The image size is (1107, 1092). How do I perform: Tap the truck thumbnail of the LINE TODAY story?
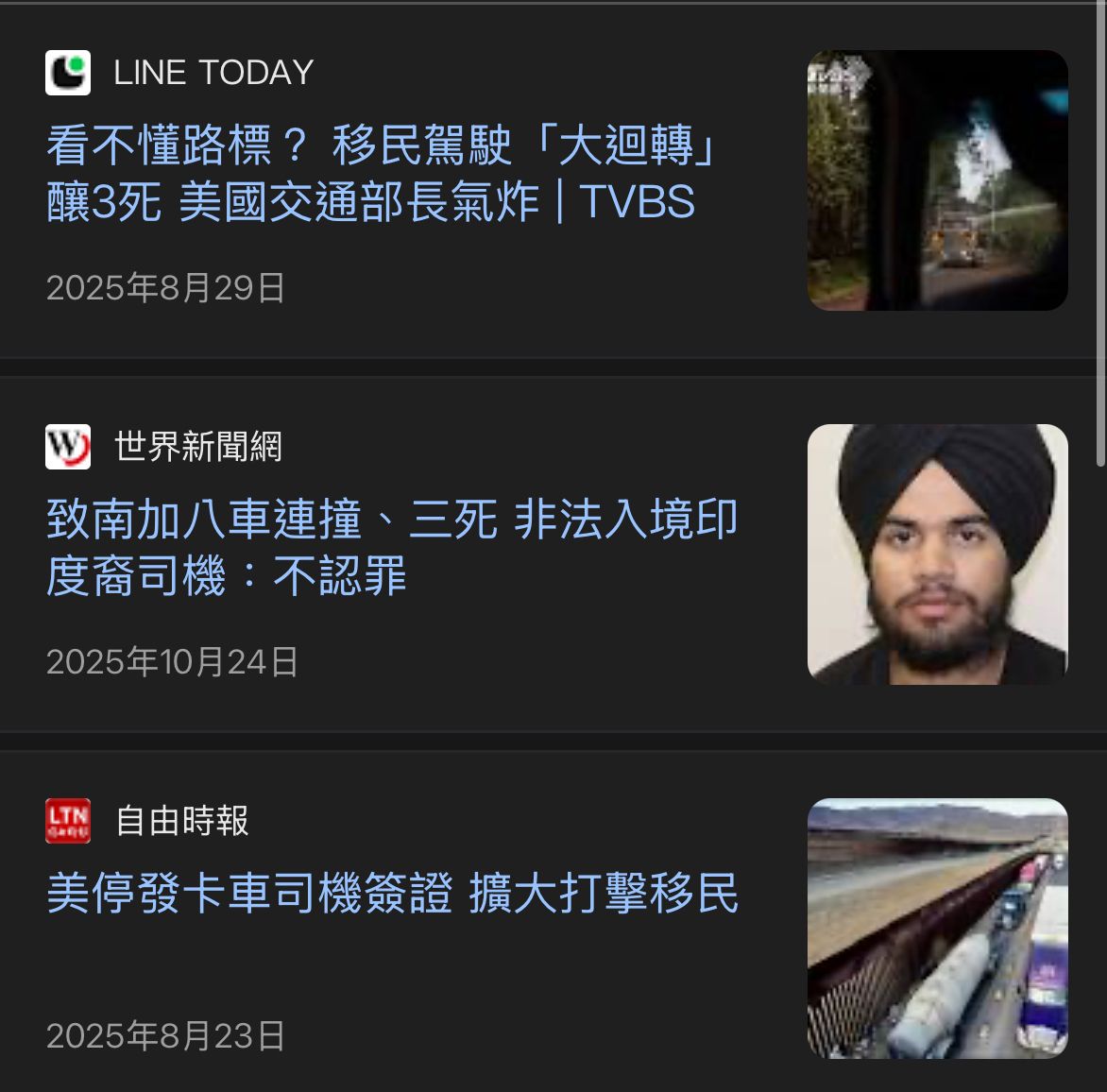coord(937,180)
